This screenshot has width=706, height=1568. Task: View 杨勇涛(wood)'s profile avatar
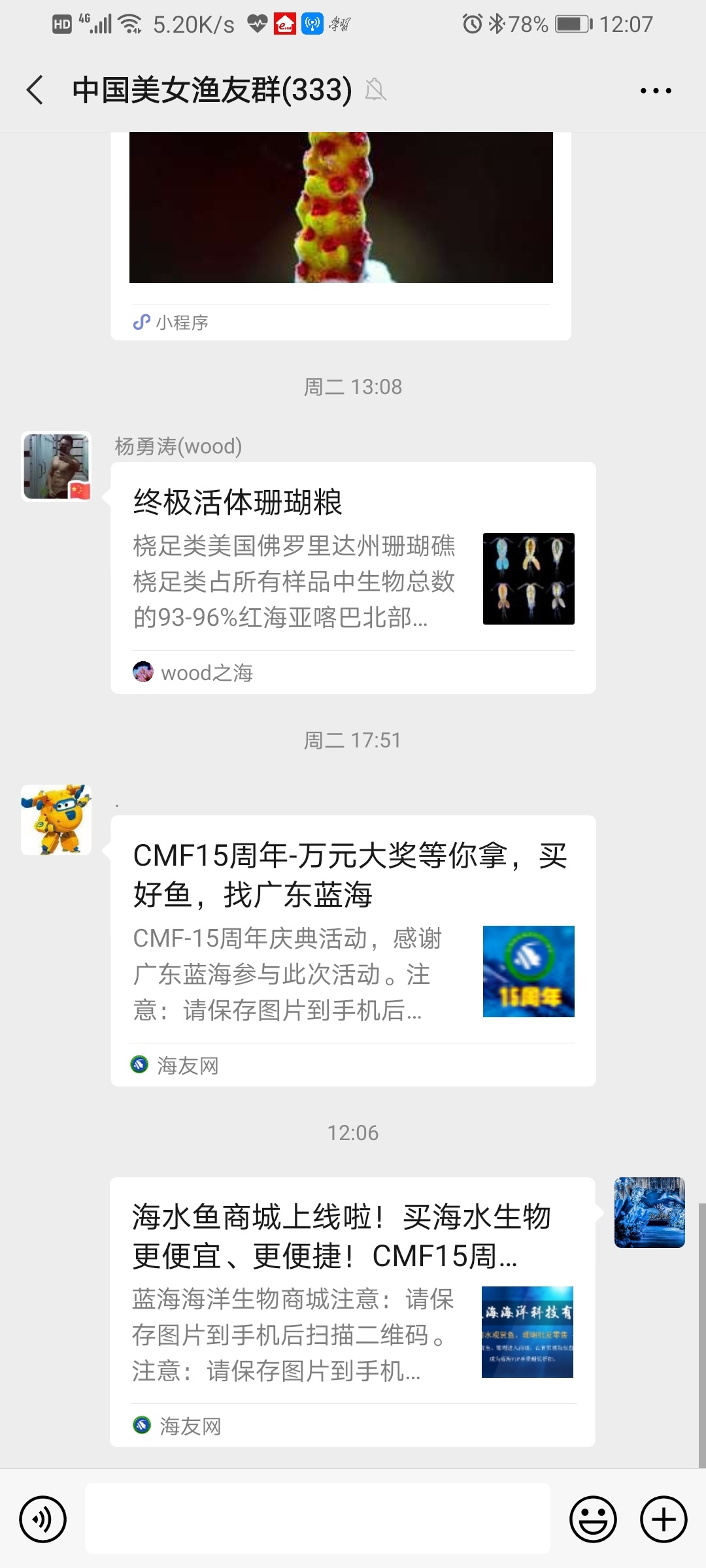point(56,466)
